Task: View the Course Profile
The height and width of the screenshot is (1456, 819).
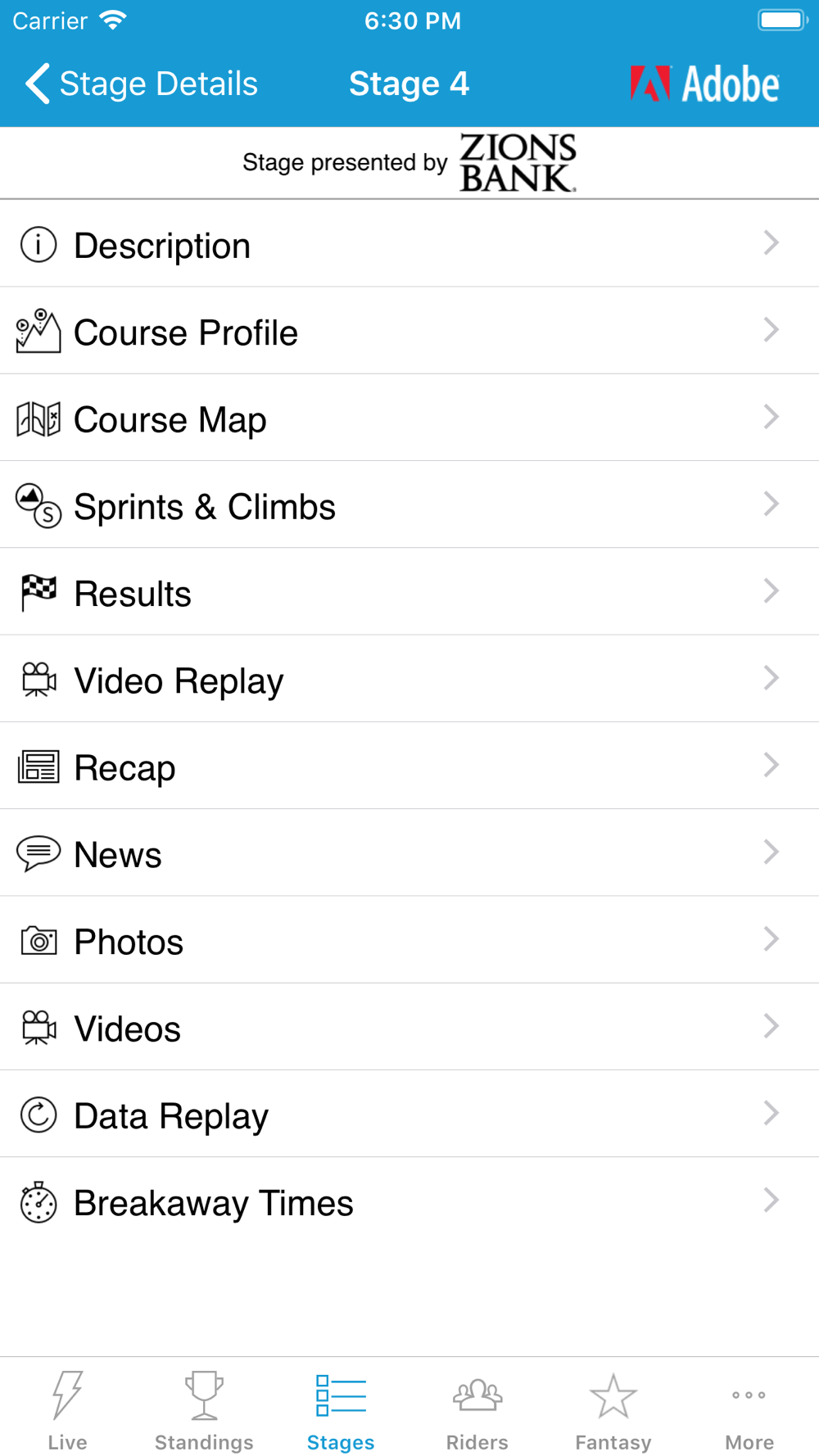Action: click(409, 331)
